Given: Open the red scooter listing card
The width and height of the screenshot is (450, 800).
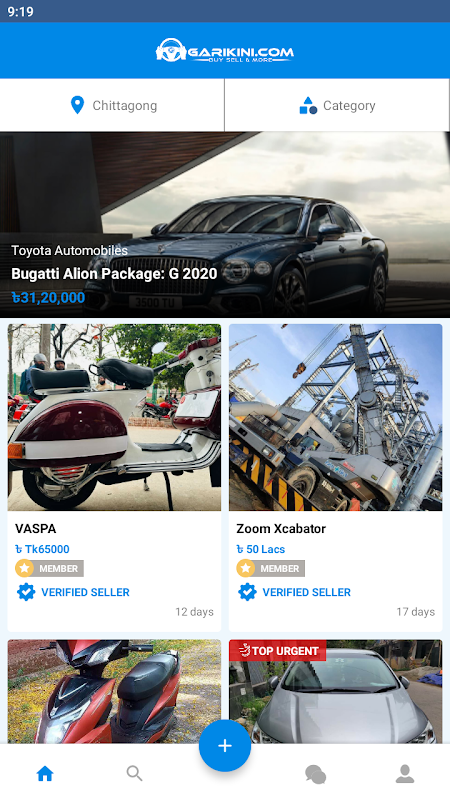Looking at the screenshot, I should click(x=114, y=691).
